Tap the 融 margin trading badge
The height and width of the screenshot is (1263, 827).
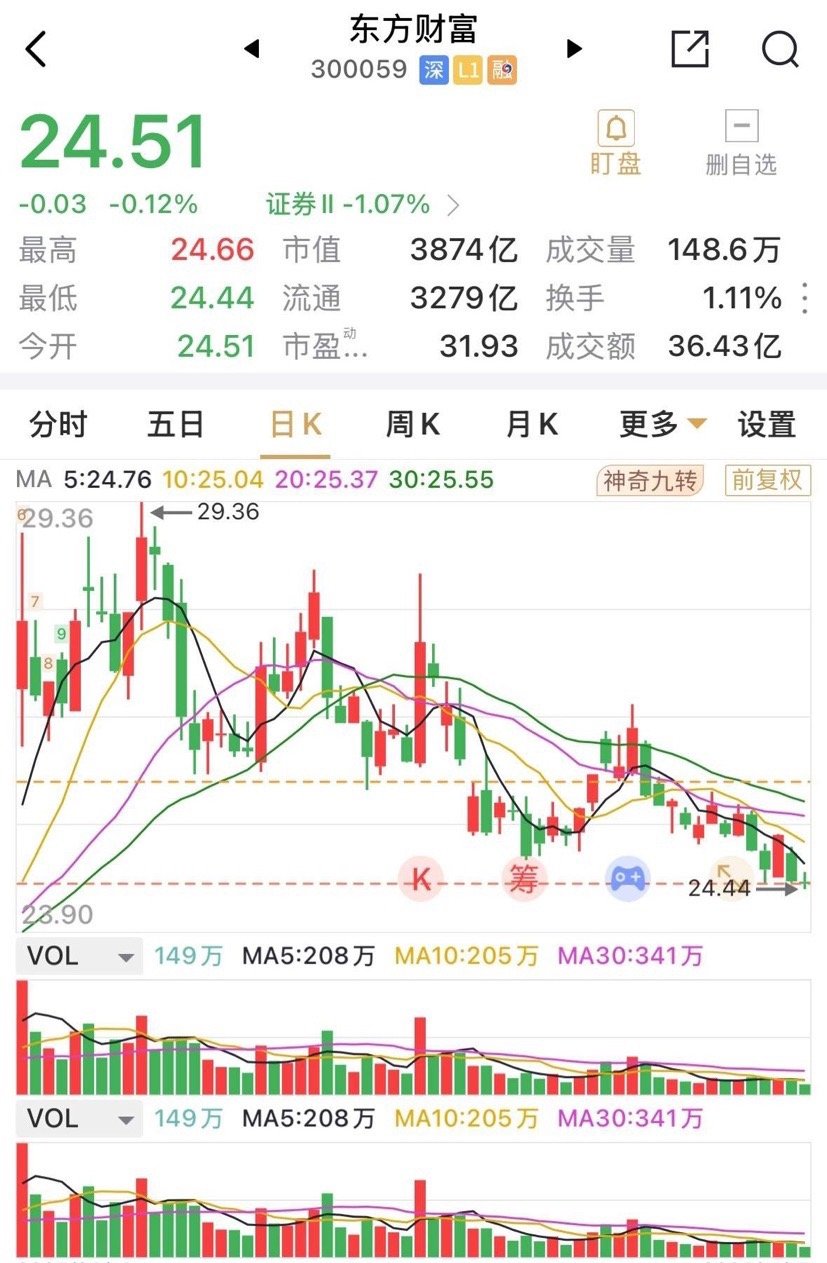pyautogui.click(x=502, y=69)
